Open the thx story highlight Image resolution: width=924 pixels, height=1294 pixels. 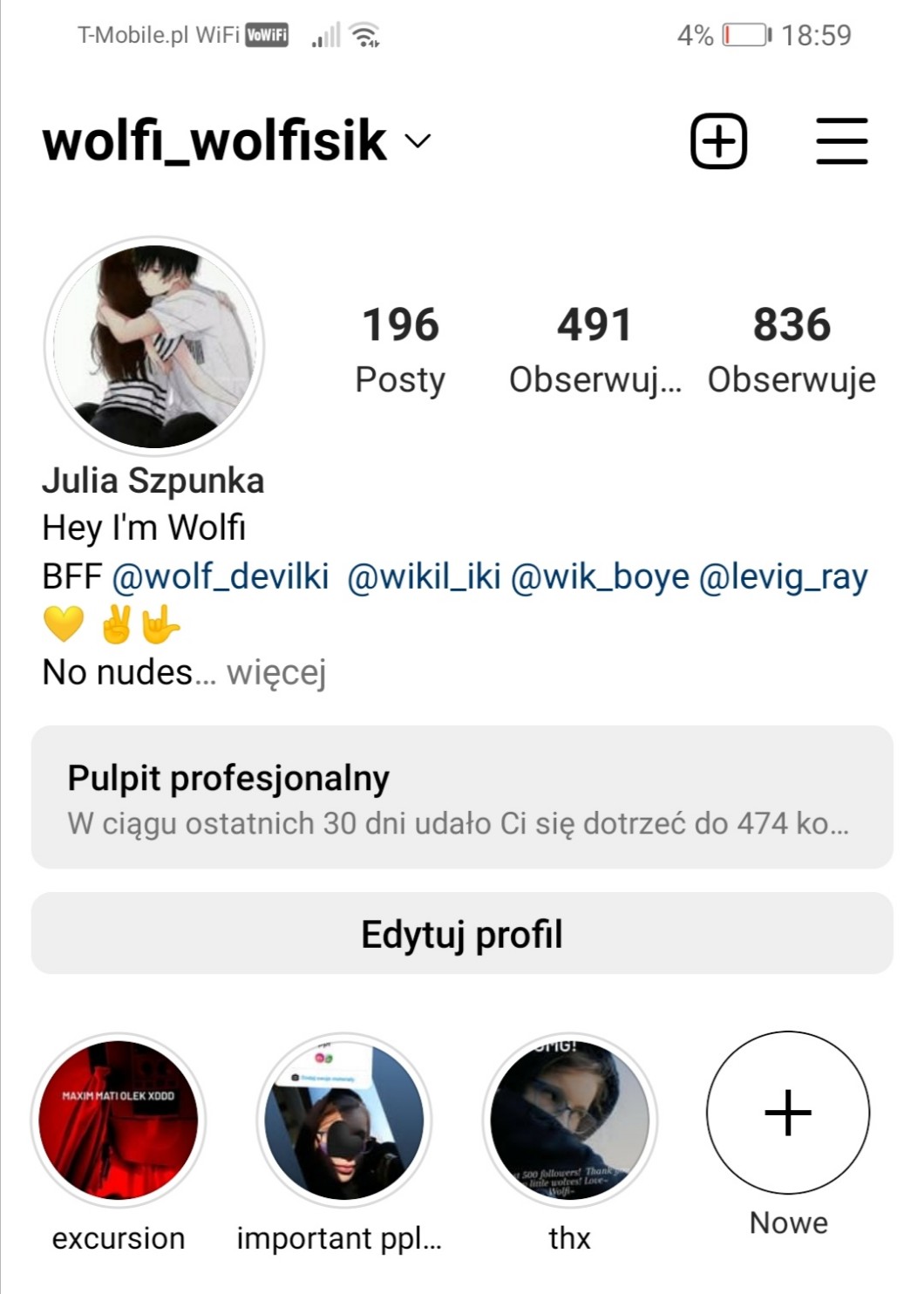tap(569, 1120)
